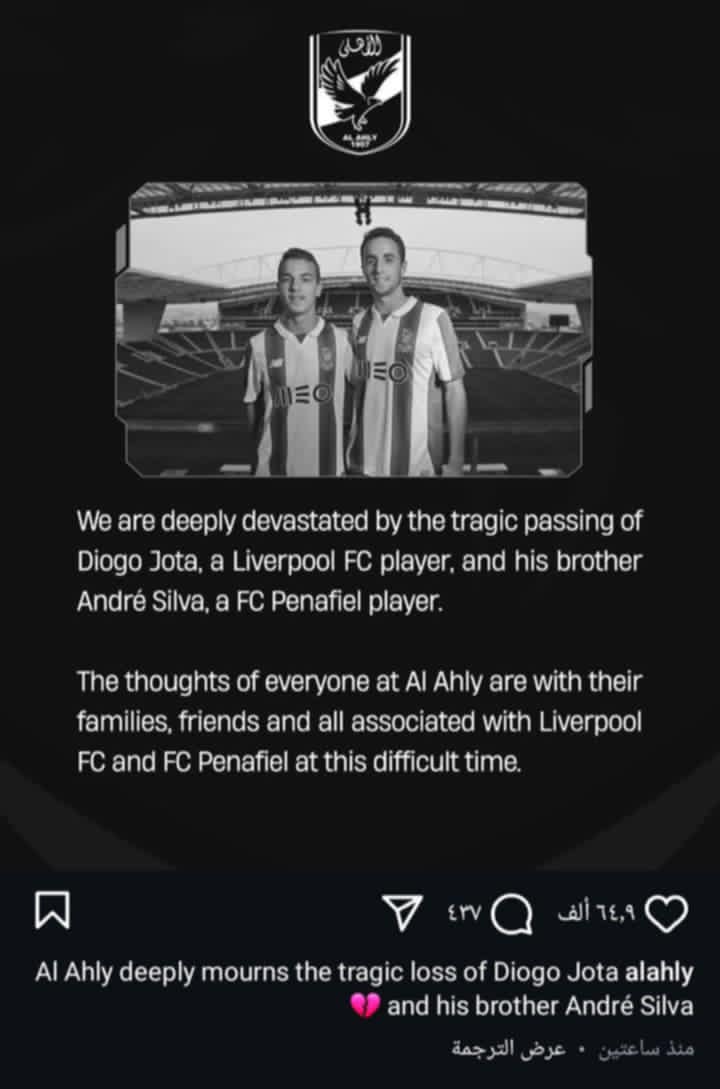The width and height of the screenshot is (720, 1089).
Task: Share the post via send icon
Action: pos(400,911)
